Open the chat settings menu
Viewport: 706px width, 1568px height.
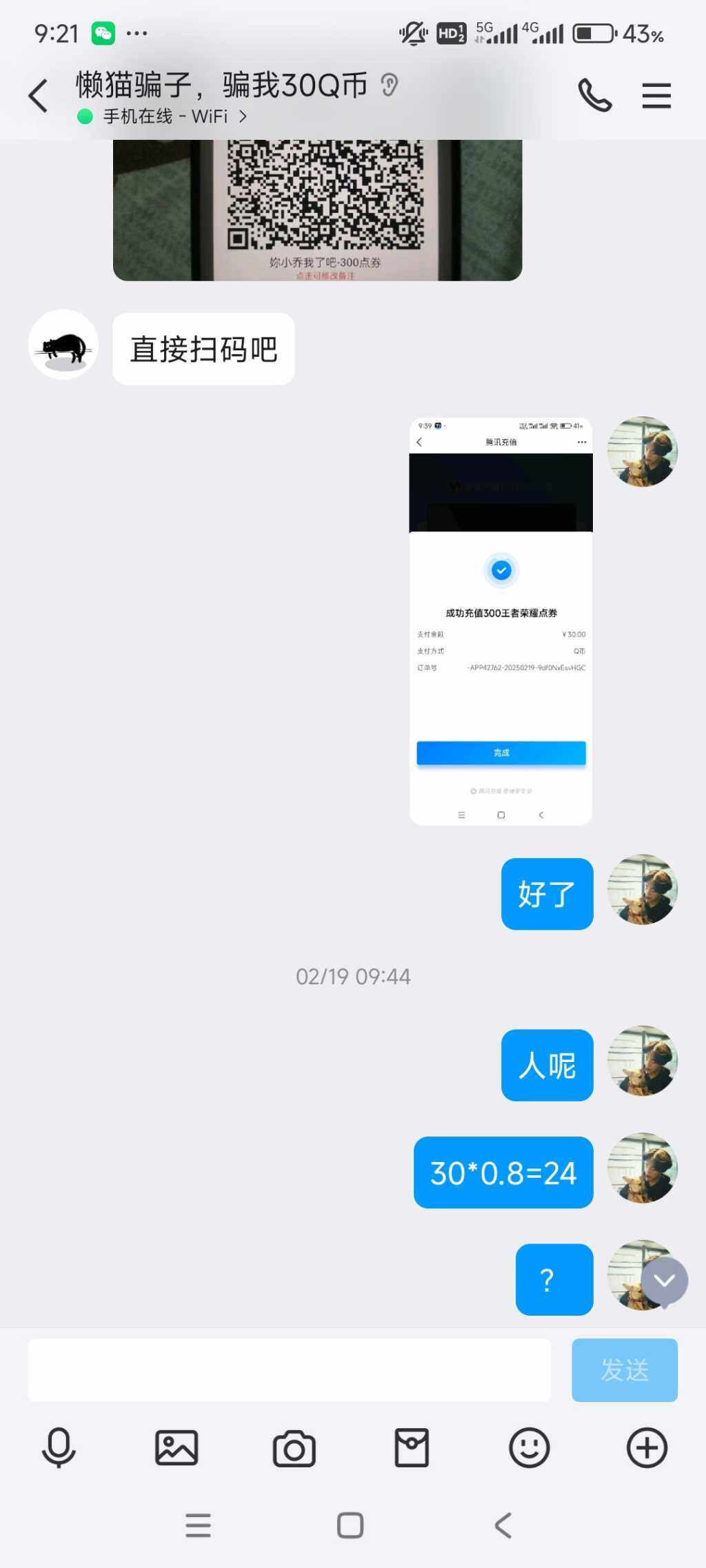click(656, 95)
